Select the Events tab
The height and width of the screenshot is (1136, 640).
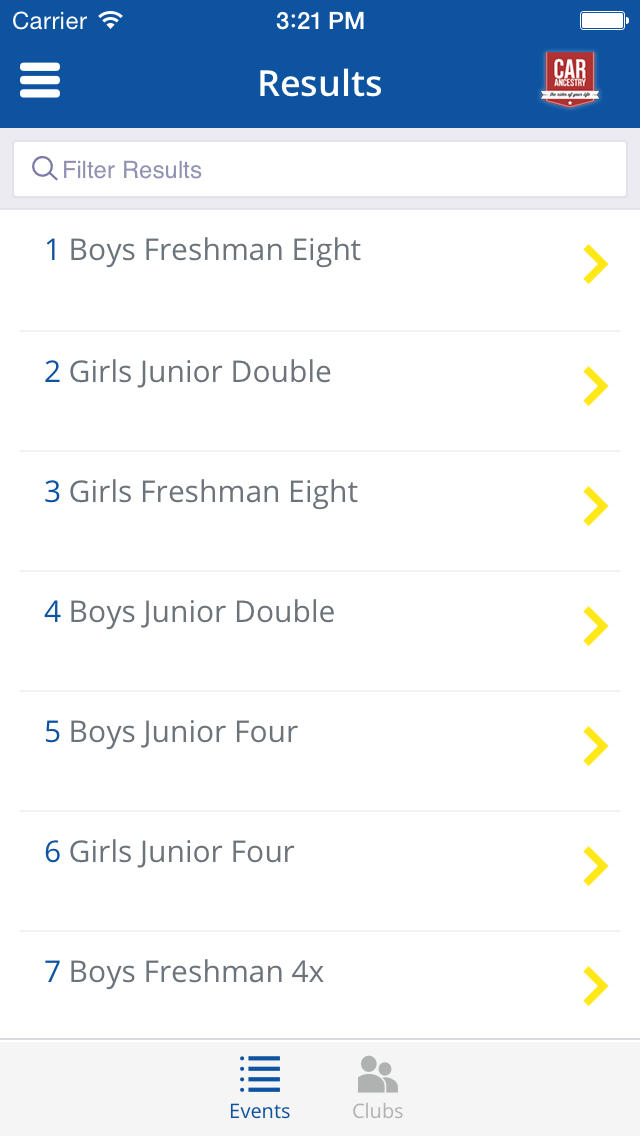coord(259,1088)
